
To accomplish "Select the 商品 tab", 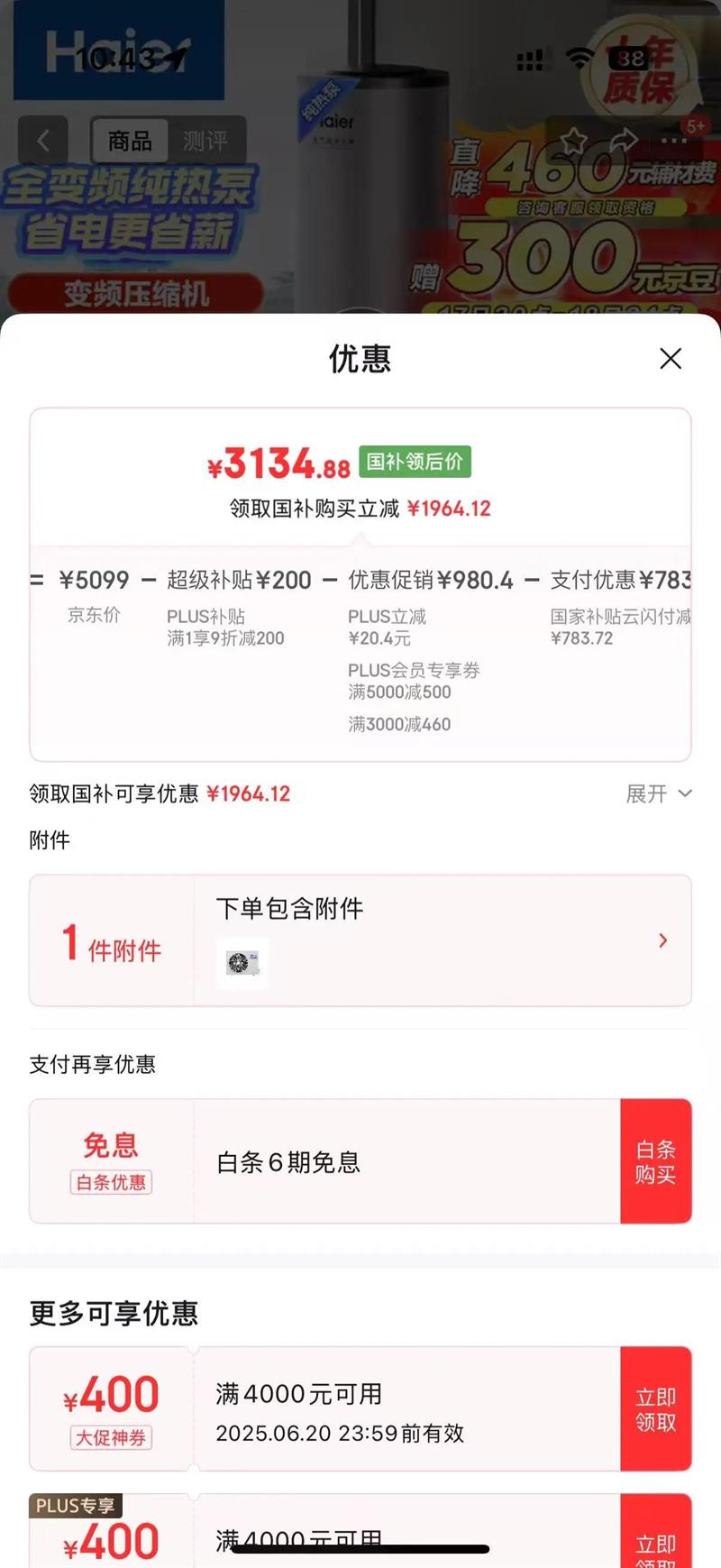I will click(x=130, y=142).
